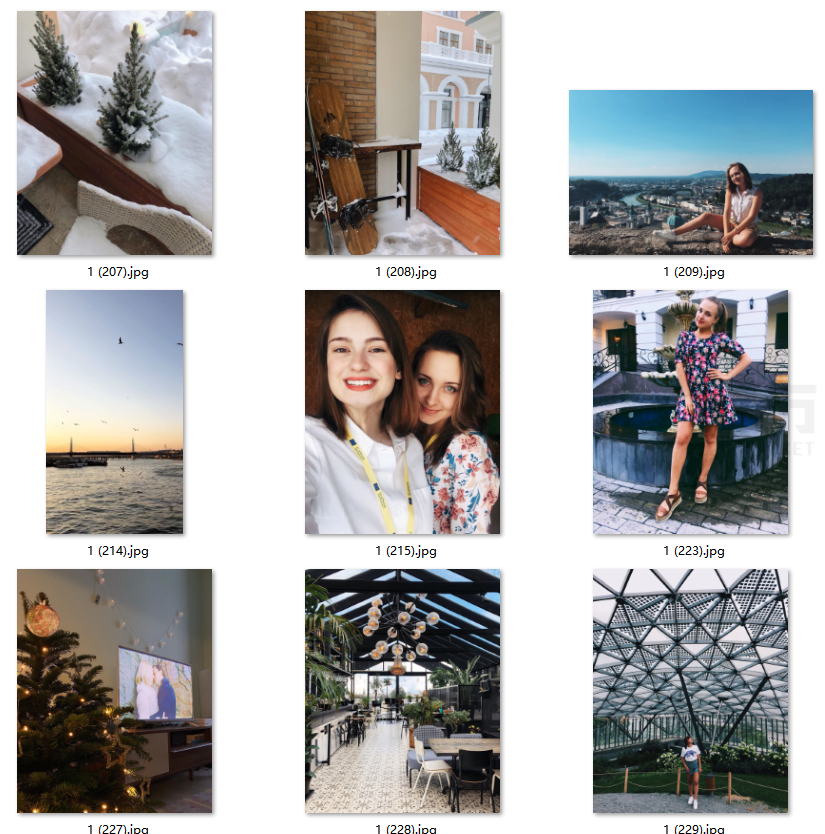Open the snowboard photo 1 (208).jpg
This screenshot has width=825, height=834.
(x=403, y=133)
